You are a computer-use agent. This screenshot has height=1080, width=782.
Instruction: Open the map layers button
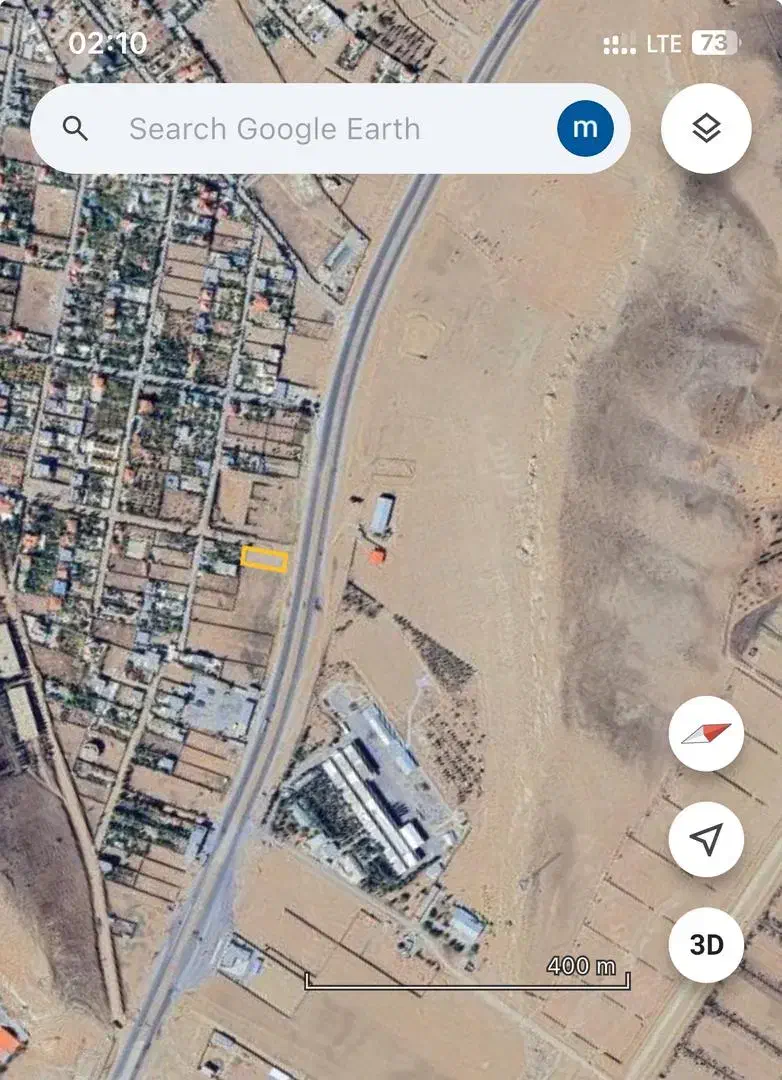point(706,129)
